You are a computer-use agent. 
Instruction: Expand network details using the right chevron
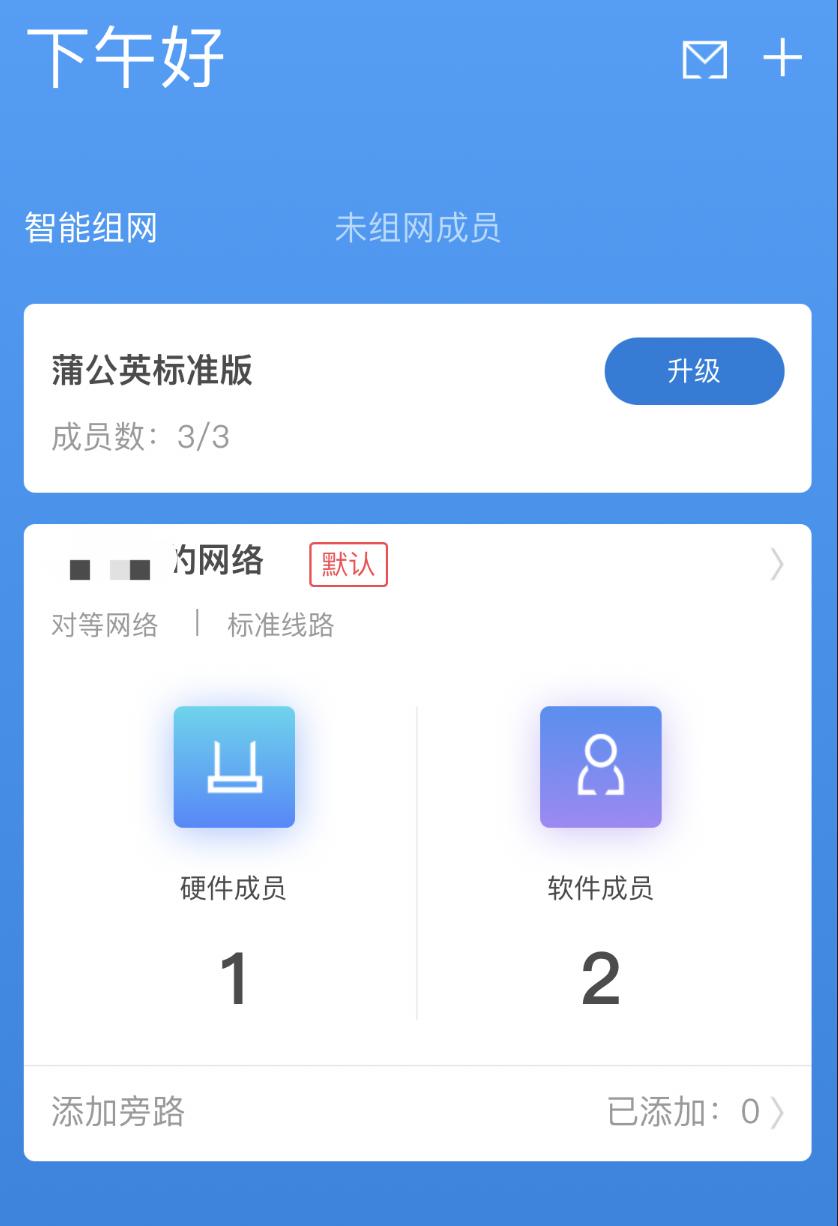(778, 565)
